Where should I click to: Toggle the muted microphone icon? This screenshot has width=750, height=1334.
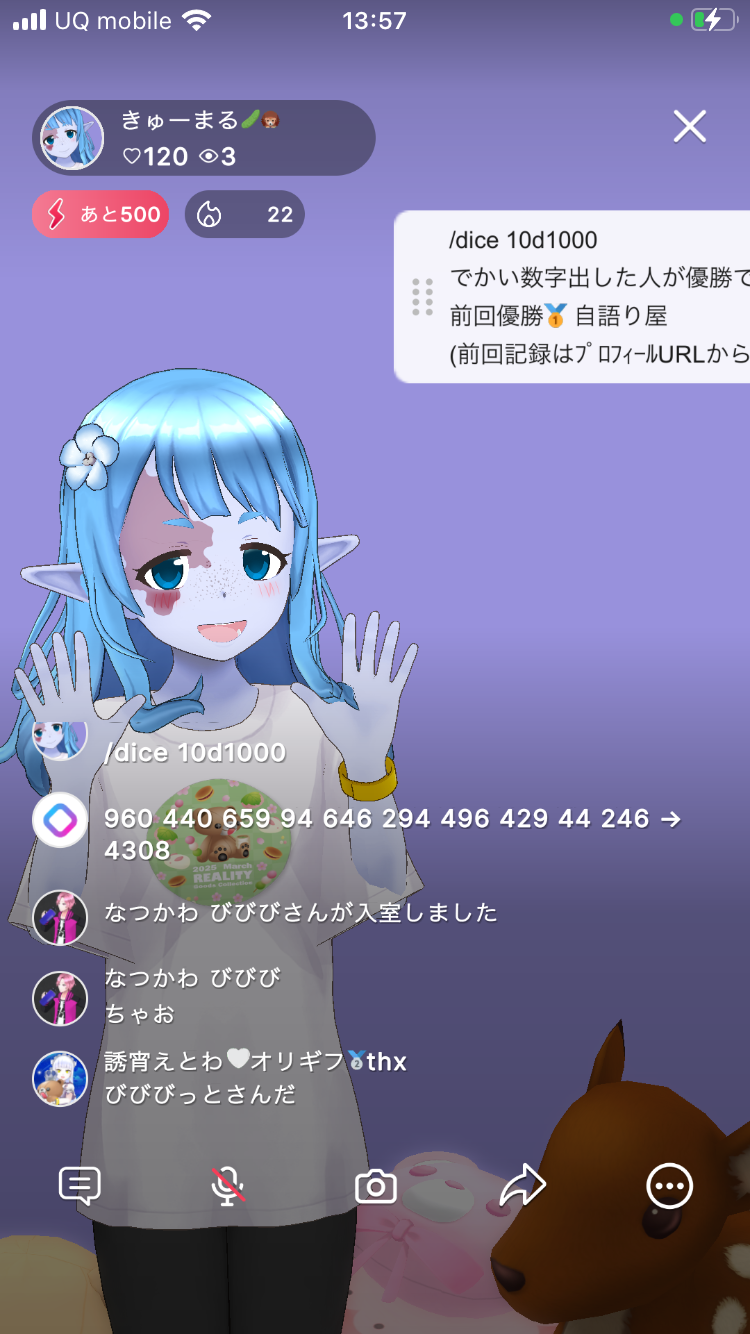click(x=228, y=1186)
